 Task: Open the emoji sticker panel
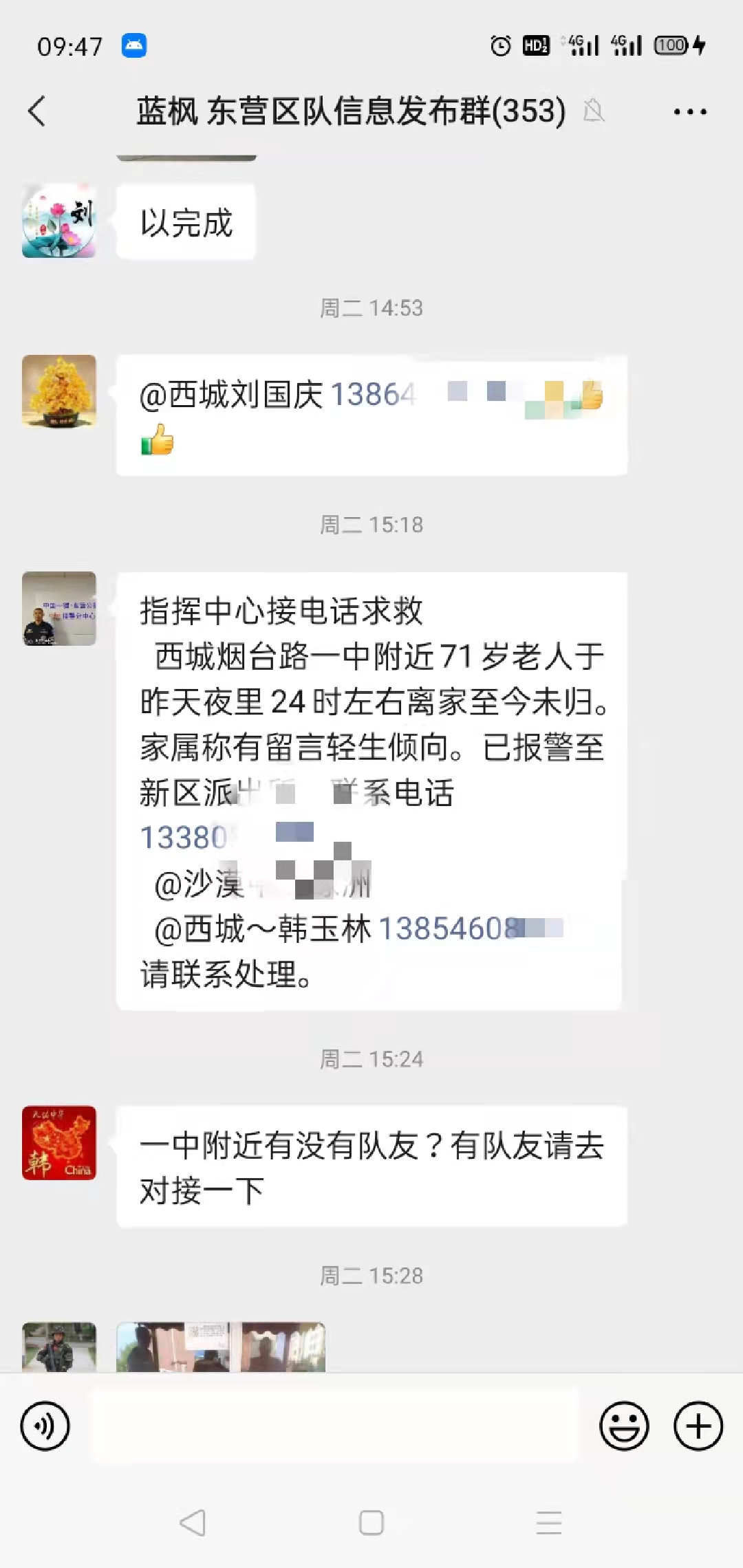click(624, 1426)
